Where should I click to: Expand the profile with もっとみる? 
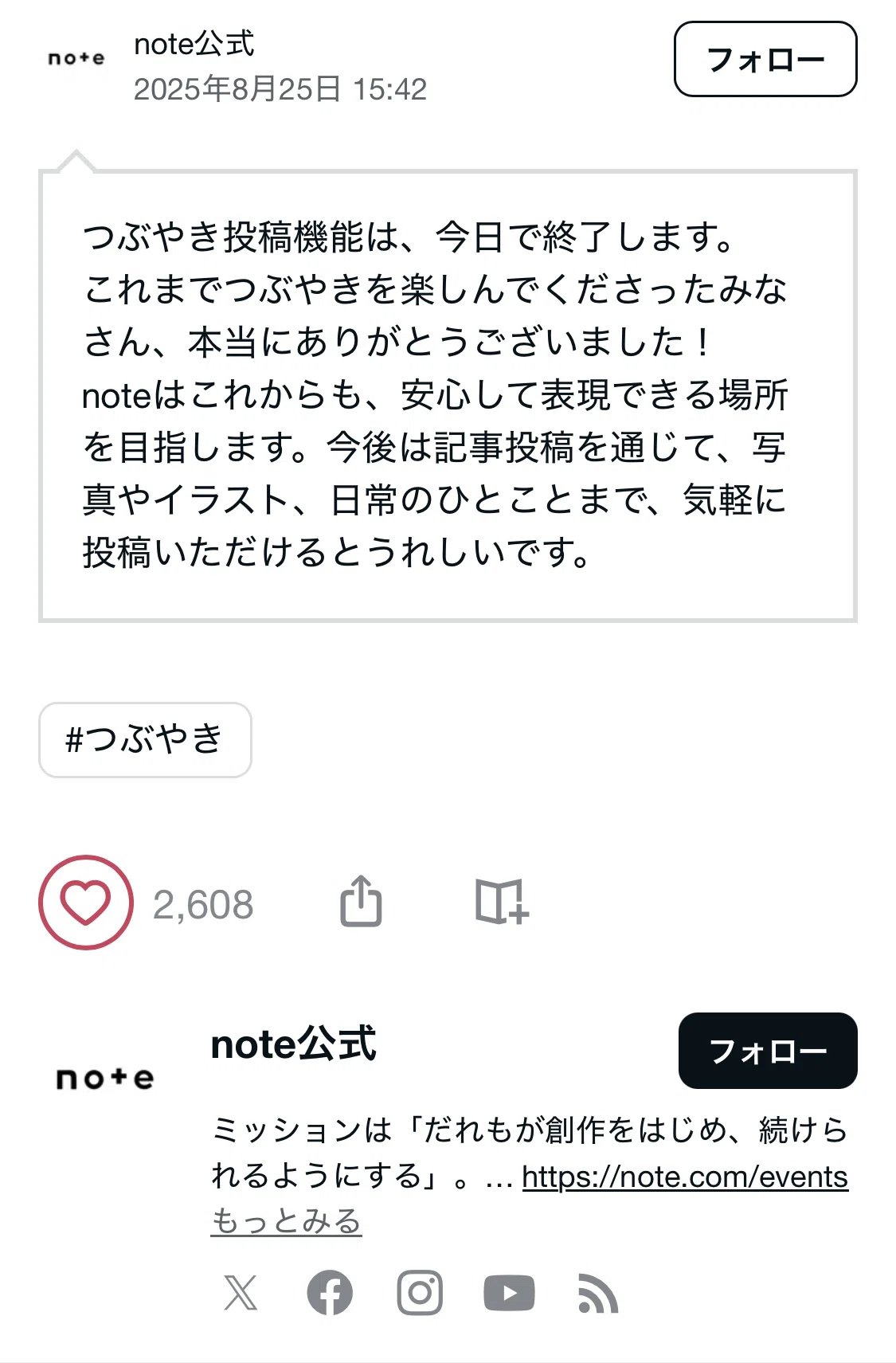[x=286, y=1221]
